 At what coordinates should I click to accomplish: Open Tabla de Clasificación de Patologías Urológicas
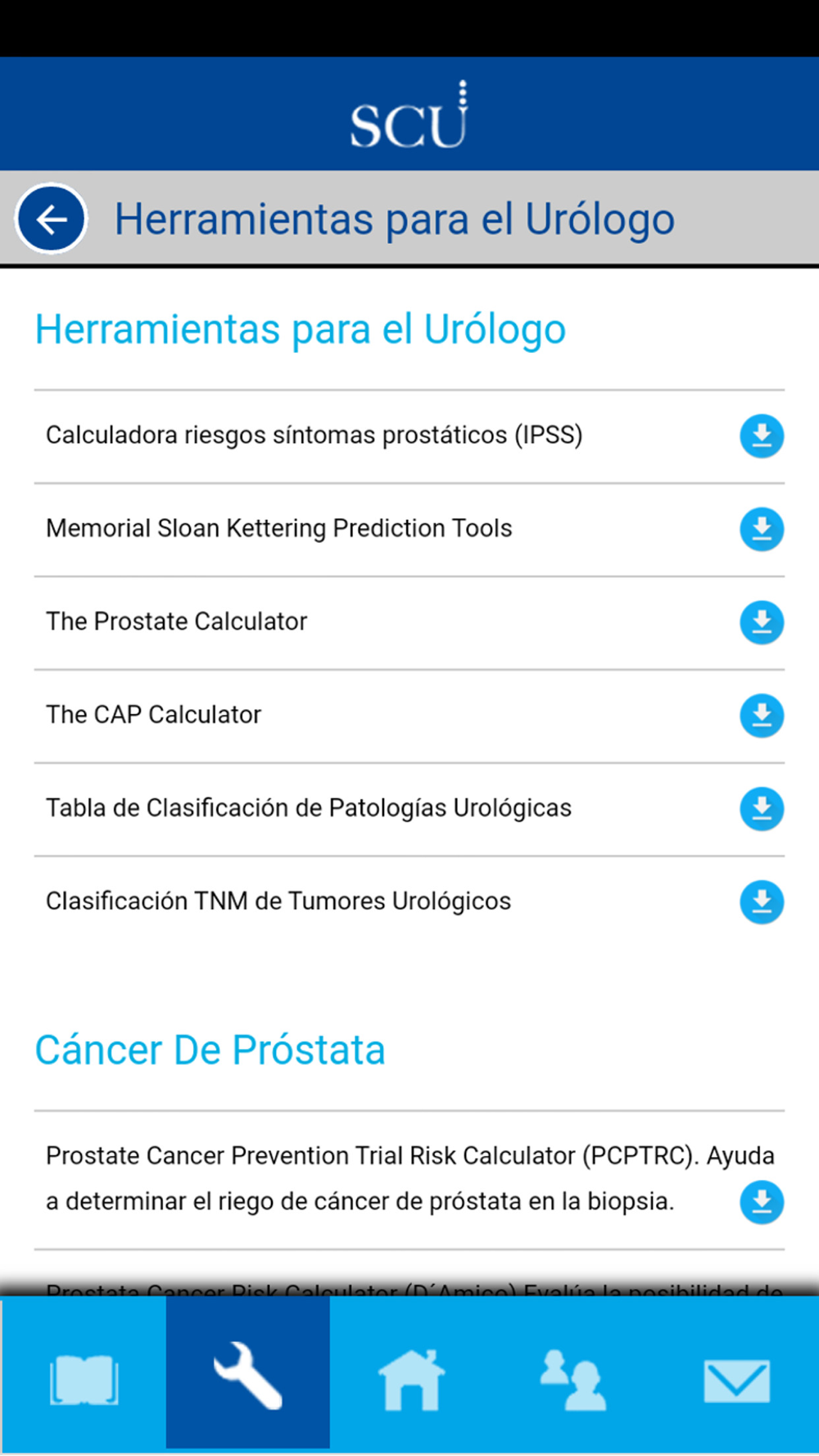[309, 808]
